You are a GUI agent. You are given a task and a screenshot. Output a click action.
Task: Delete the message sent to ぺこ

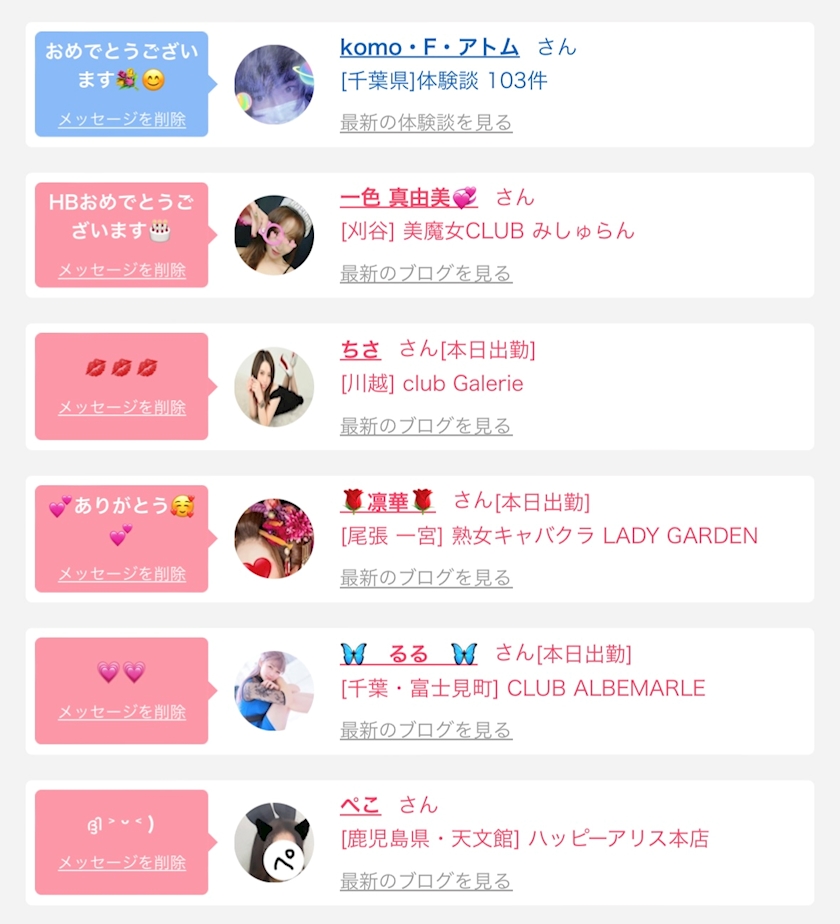pos(121,863)
